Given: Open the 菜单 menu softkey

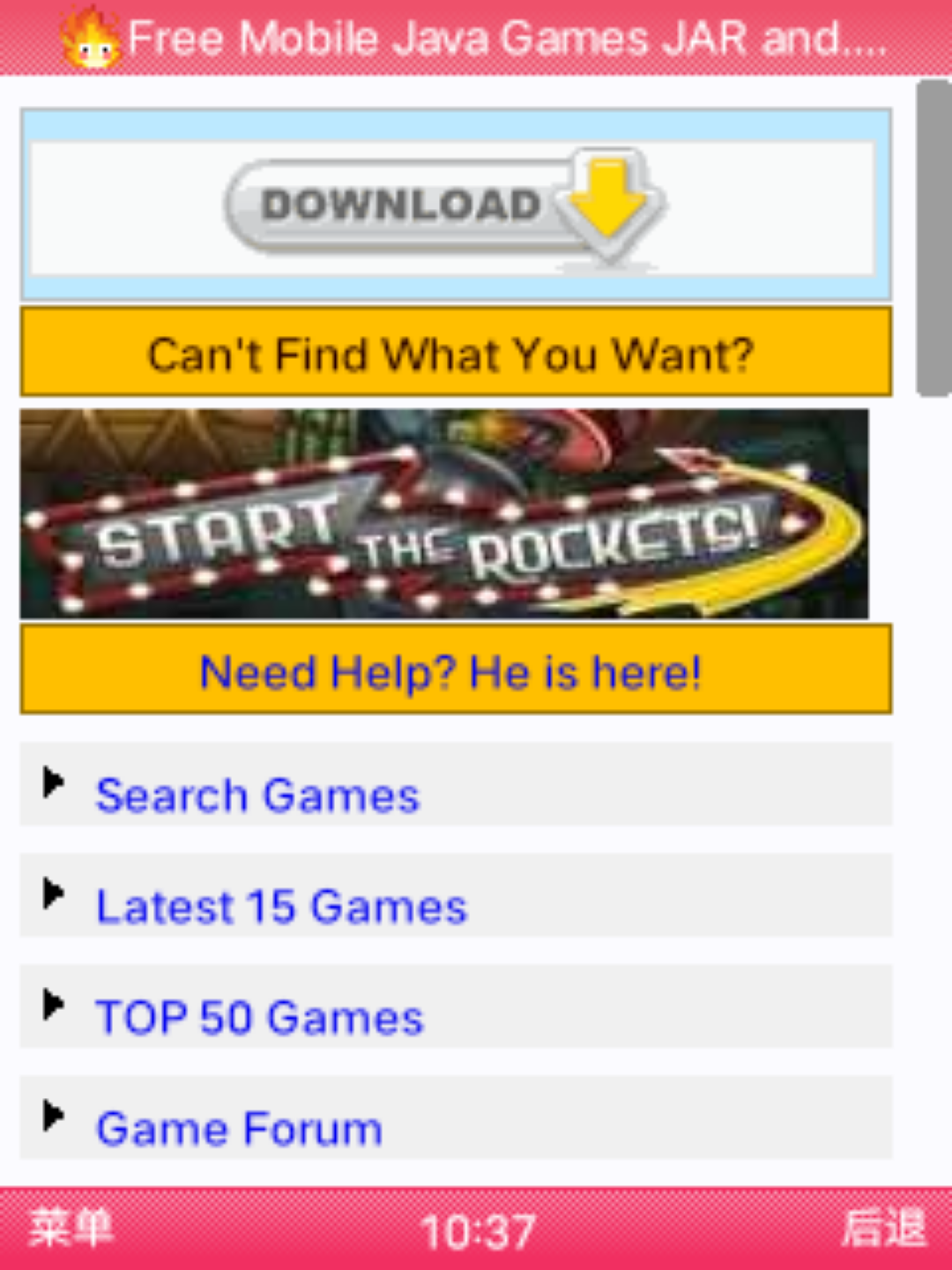Looking at the screenshot, I should (x=71, y=1229).
